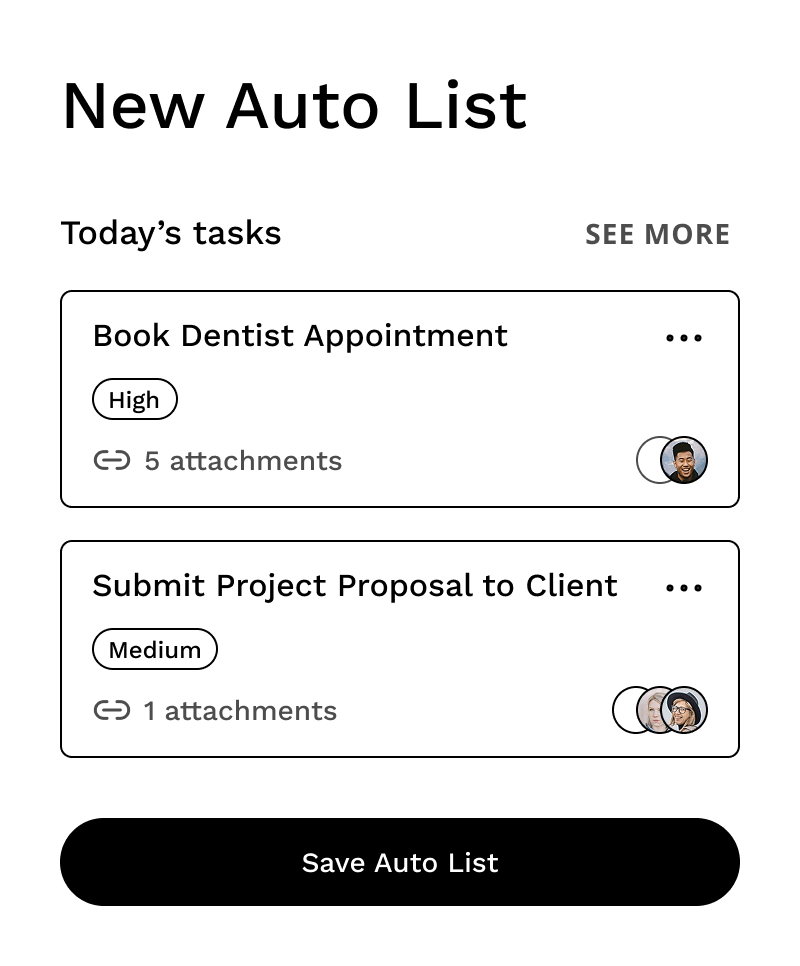Screen dimensions: 800x966
Task: Open the 1 attachments link
Action: 240,710
